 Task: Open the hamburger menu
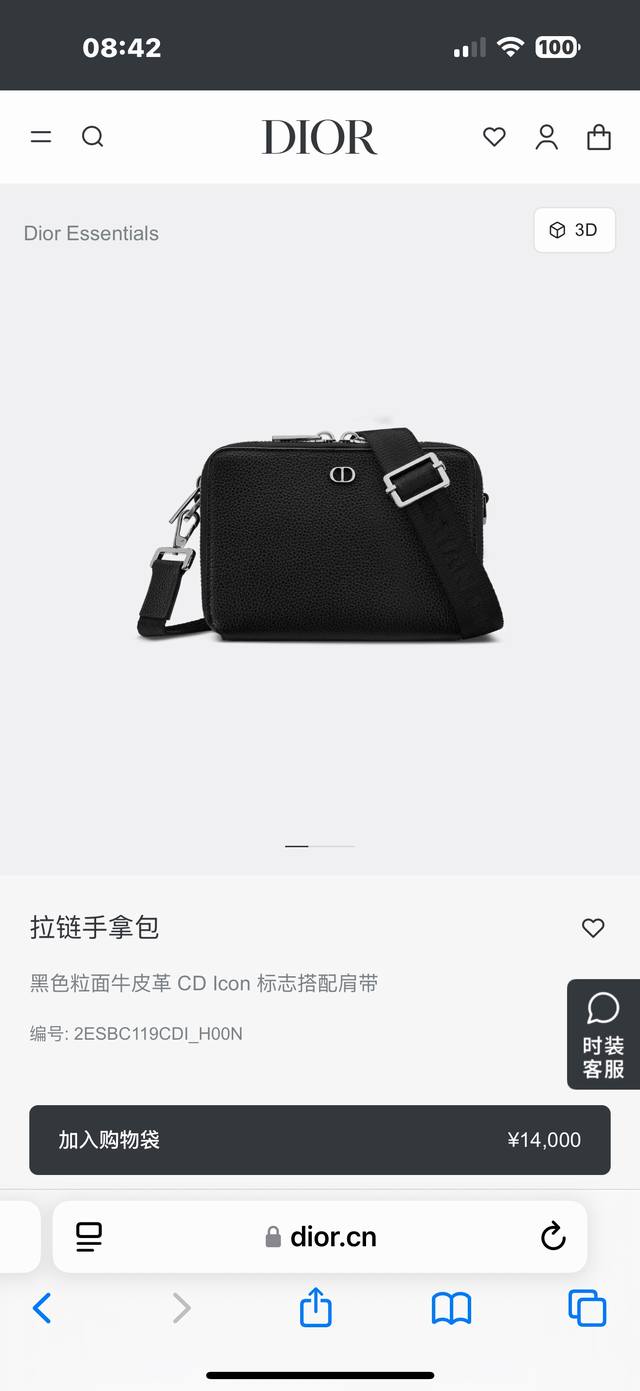click(41, 137)
